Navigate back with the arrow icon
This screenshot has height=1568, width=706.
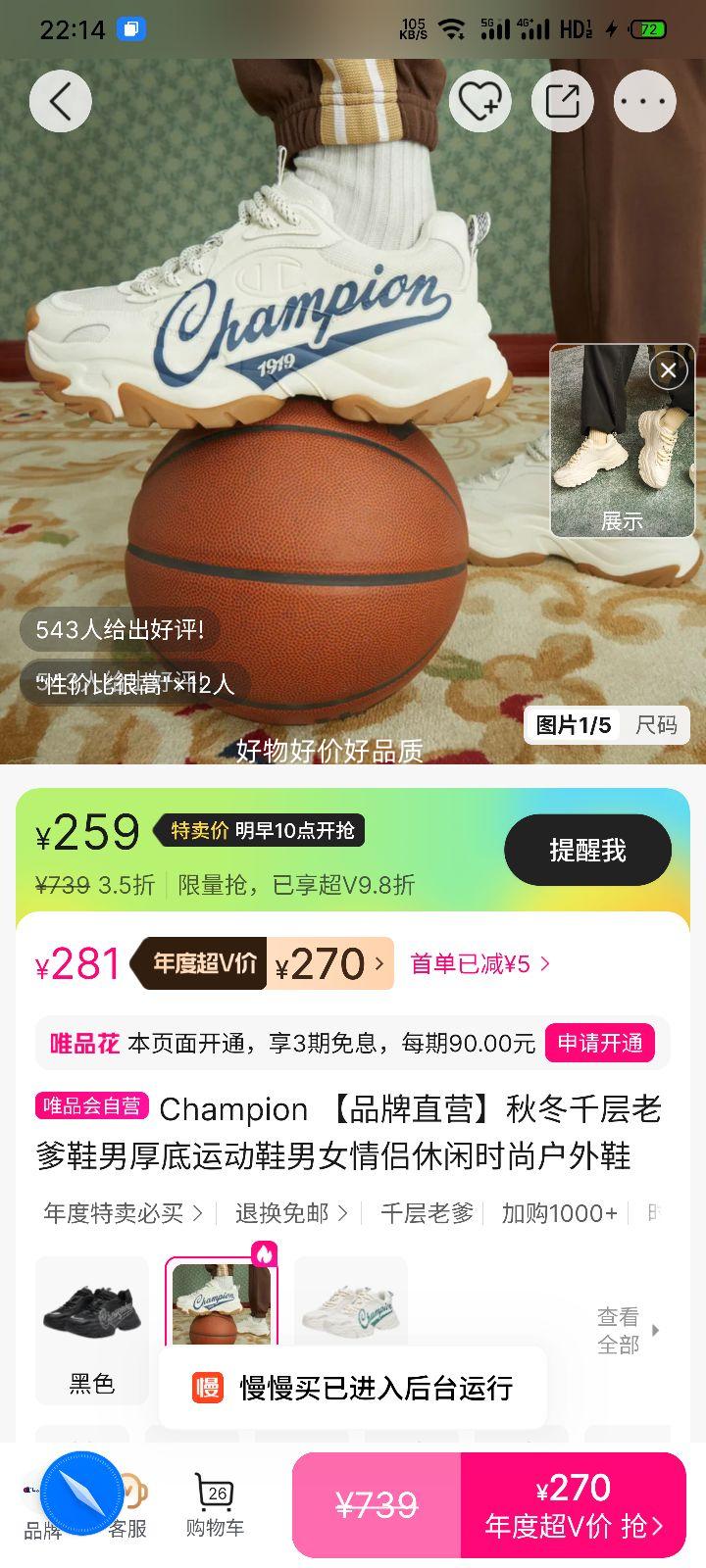[60, 101]
